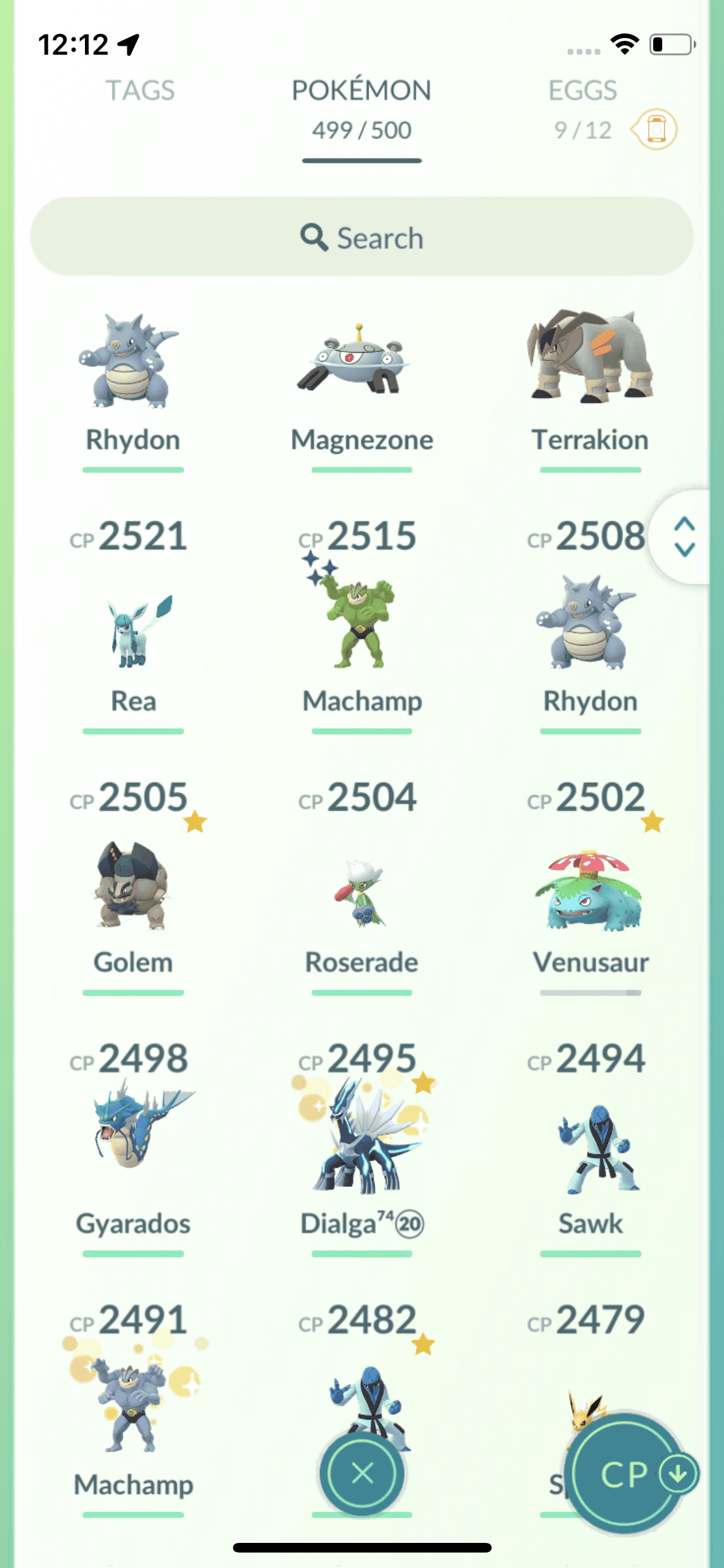Open the Gyarados entry
This screenshot has height=1568, width=724.
point(133,1133)
